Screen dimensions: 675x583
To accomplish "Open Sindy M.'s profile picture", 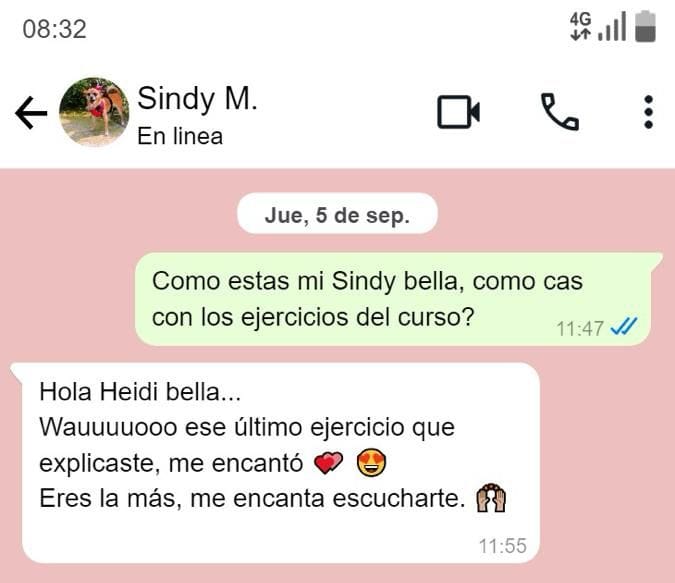I will tap(94, 113).
